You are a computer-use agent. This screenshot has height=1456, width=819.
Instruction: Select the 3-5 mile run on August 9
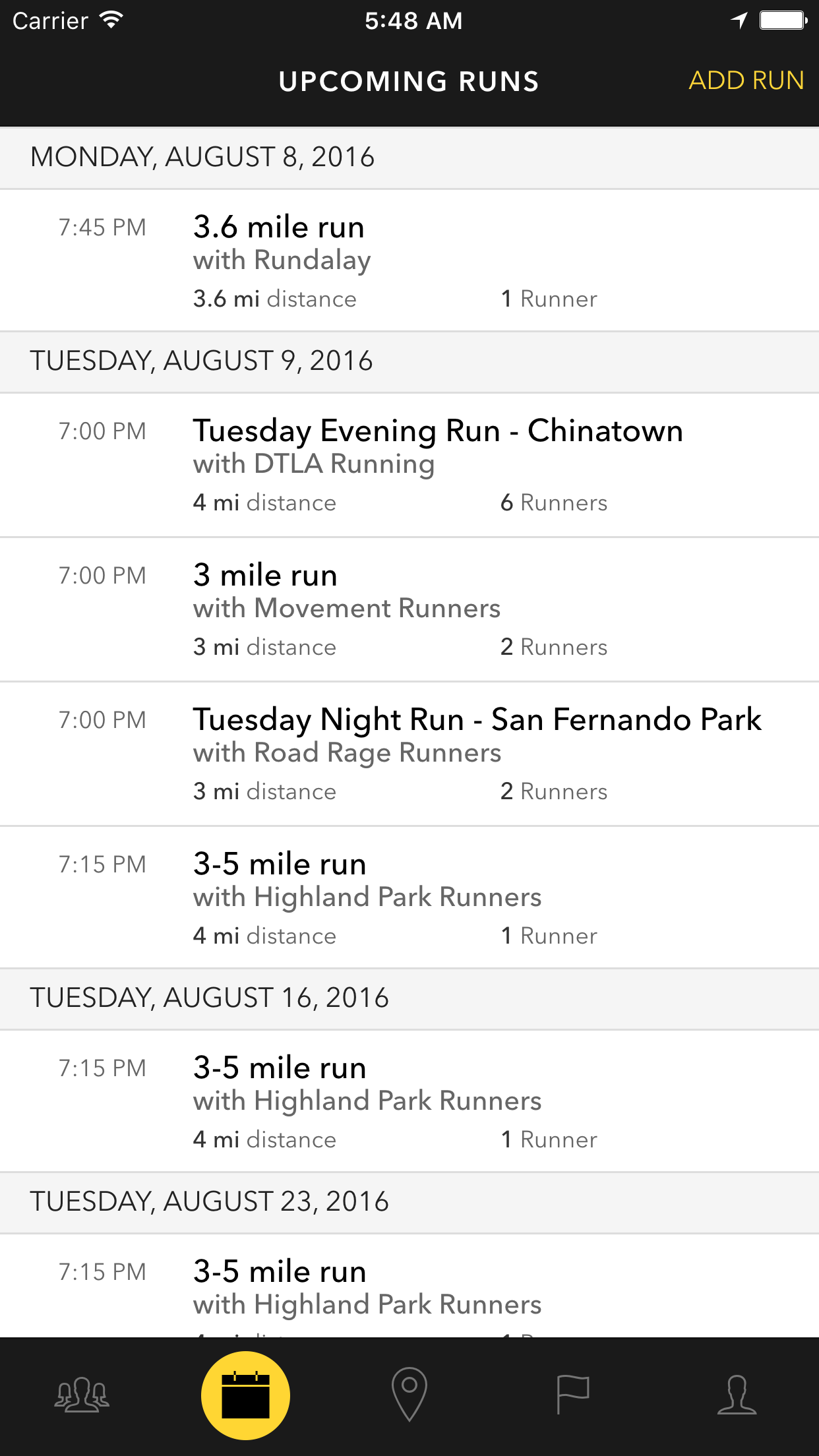[x=409, y=897]
